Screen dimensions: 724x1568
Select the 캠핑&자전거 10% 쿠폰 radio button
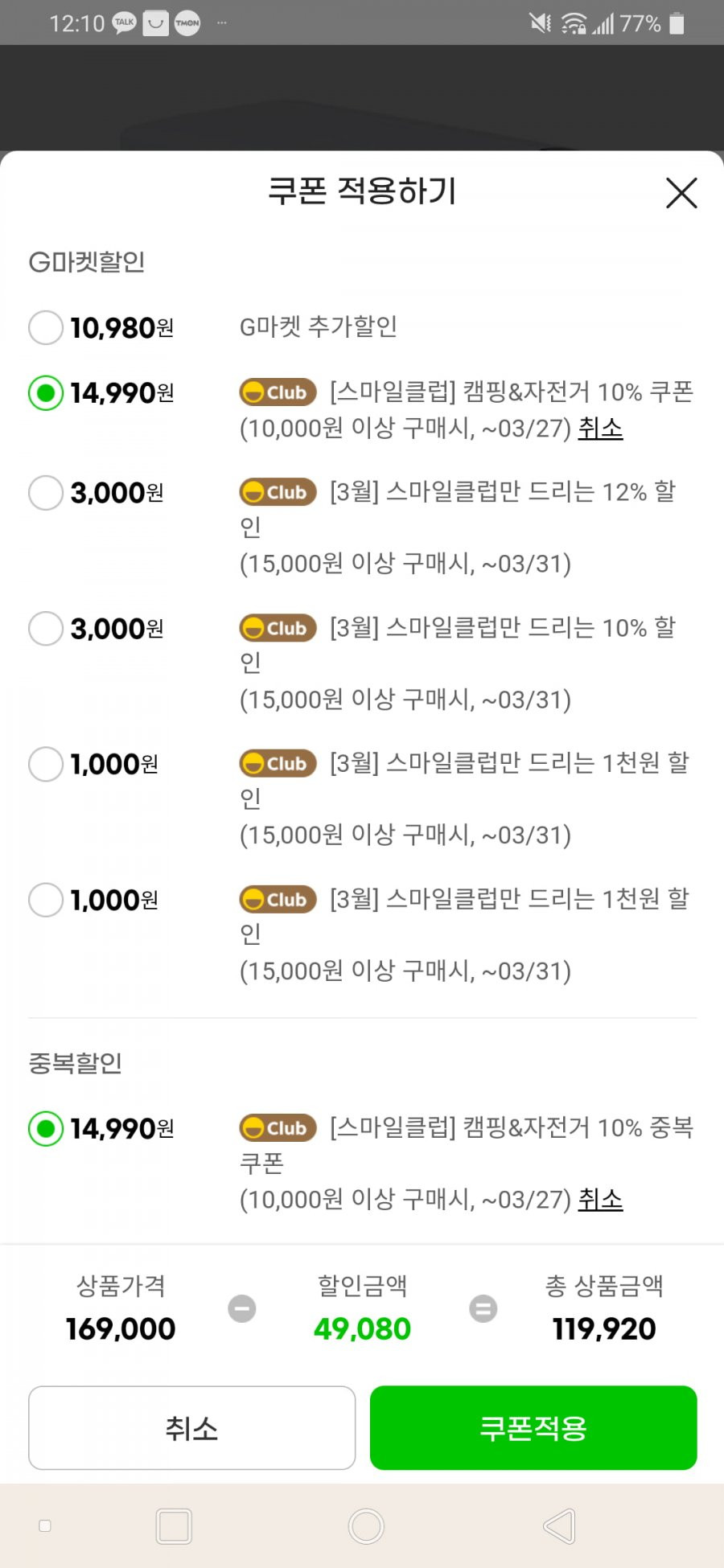coord(46,393)
